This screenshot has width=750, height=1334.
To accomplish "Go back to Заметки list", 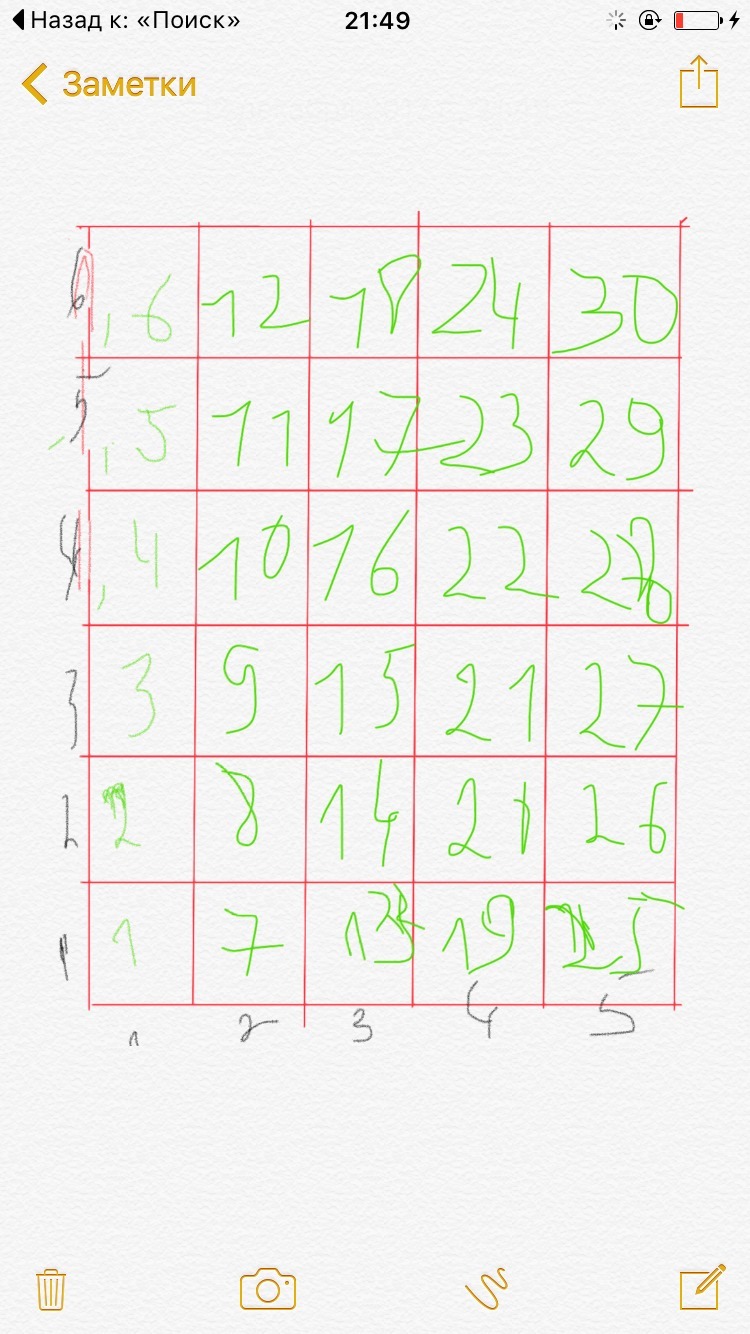I will (x=108, y=84).
